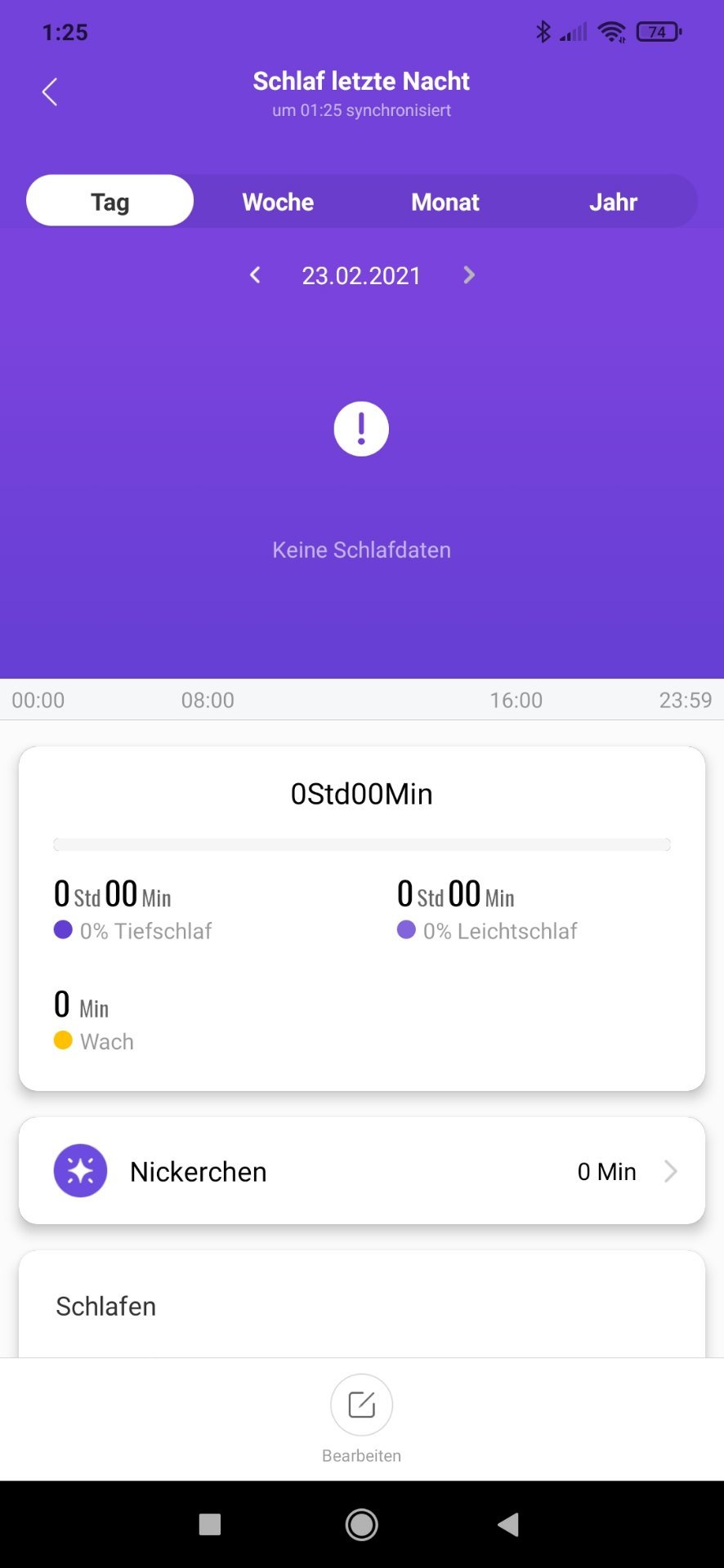Show the previous day before 23.02.2021
724x1568 pixels.
(x=255, y=275)
